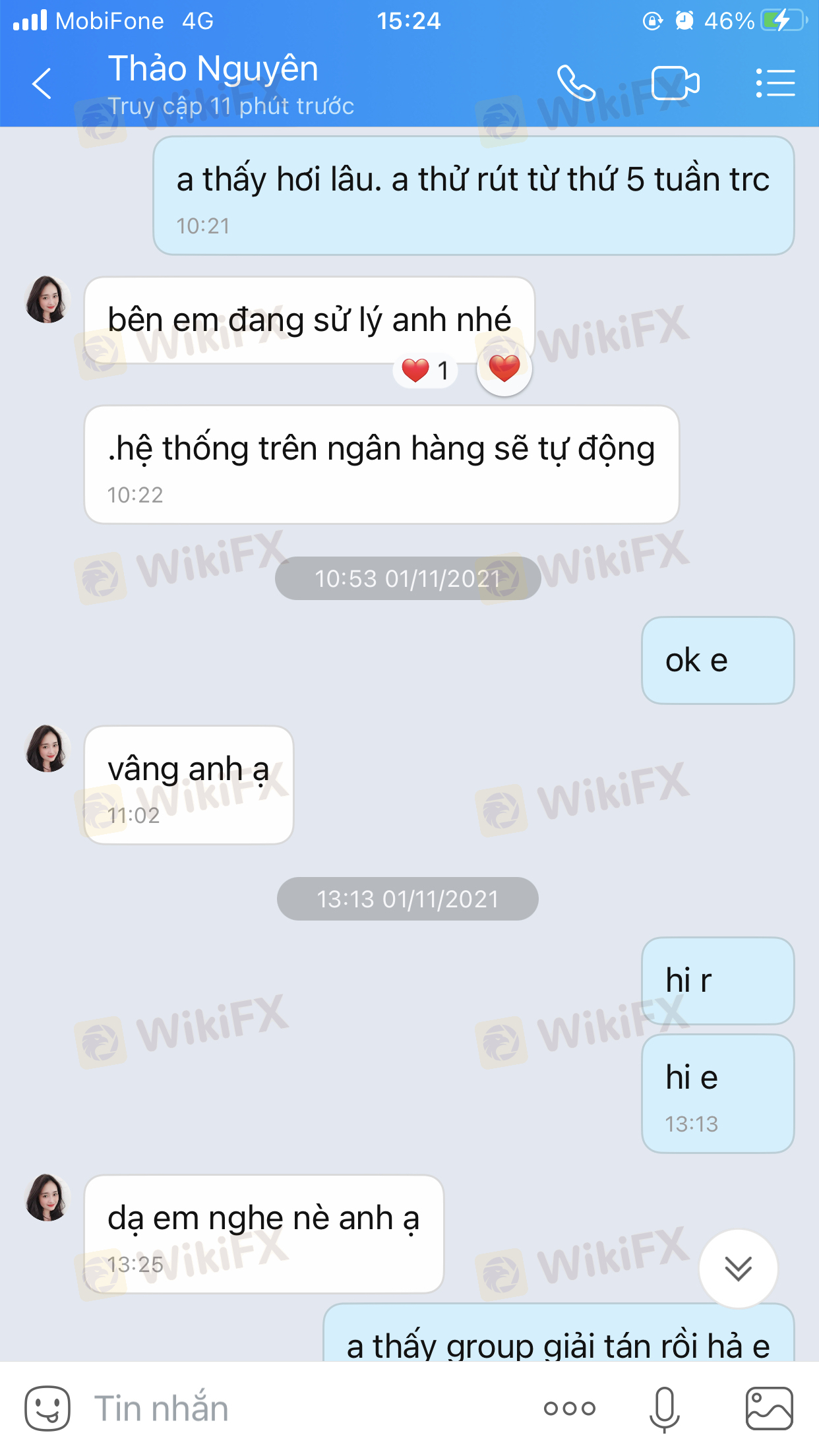819x1456 pixels.
Task: Open Thảo Nguyên's avatar beside "vâng anh ạ"
Action: [47, 749]
